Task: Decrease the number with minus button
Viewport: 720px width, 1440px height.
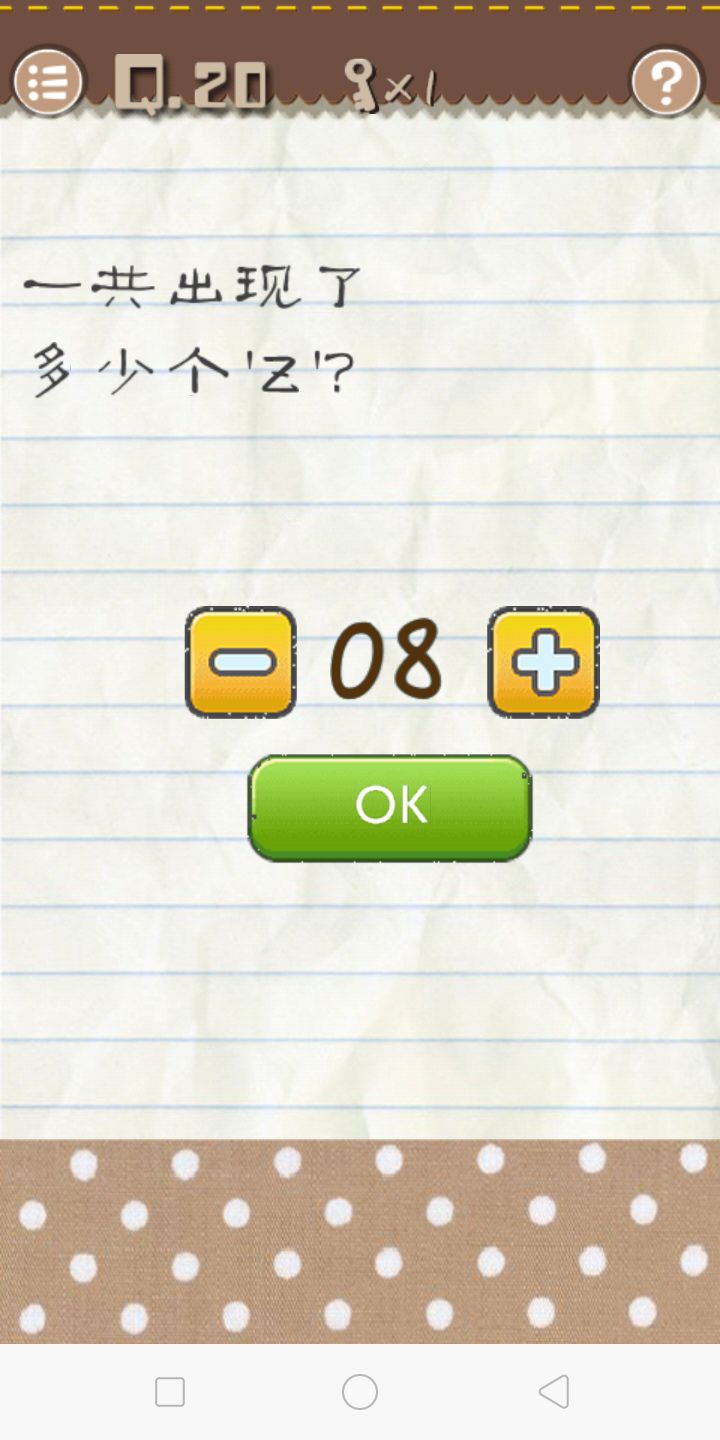Action: pyautogui.click(x=241, y=662)
